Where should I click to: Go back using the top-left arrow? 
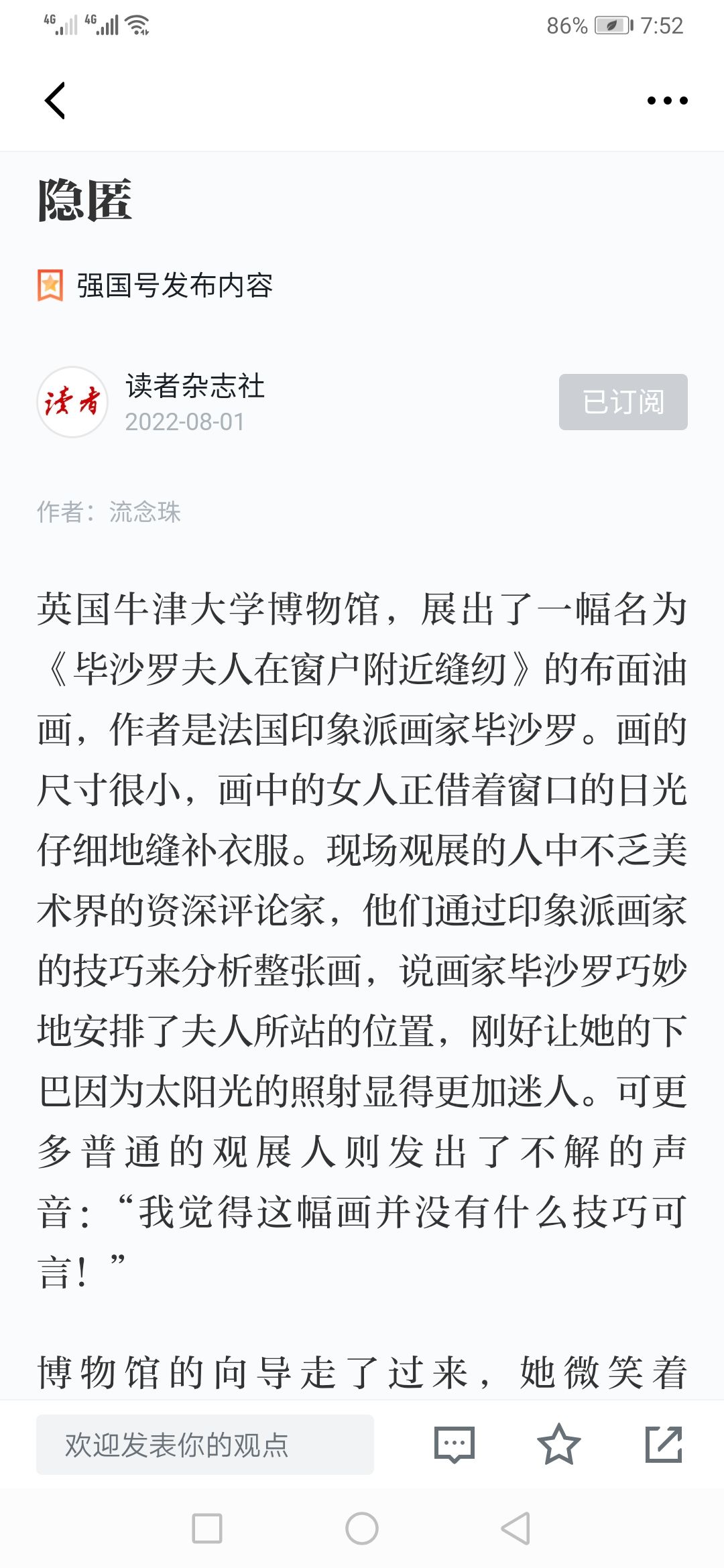[x=55, y=101]
